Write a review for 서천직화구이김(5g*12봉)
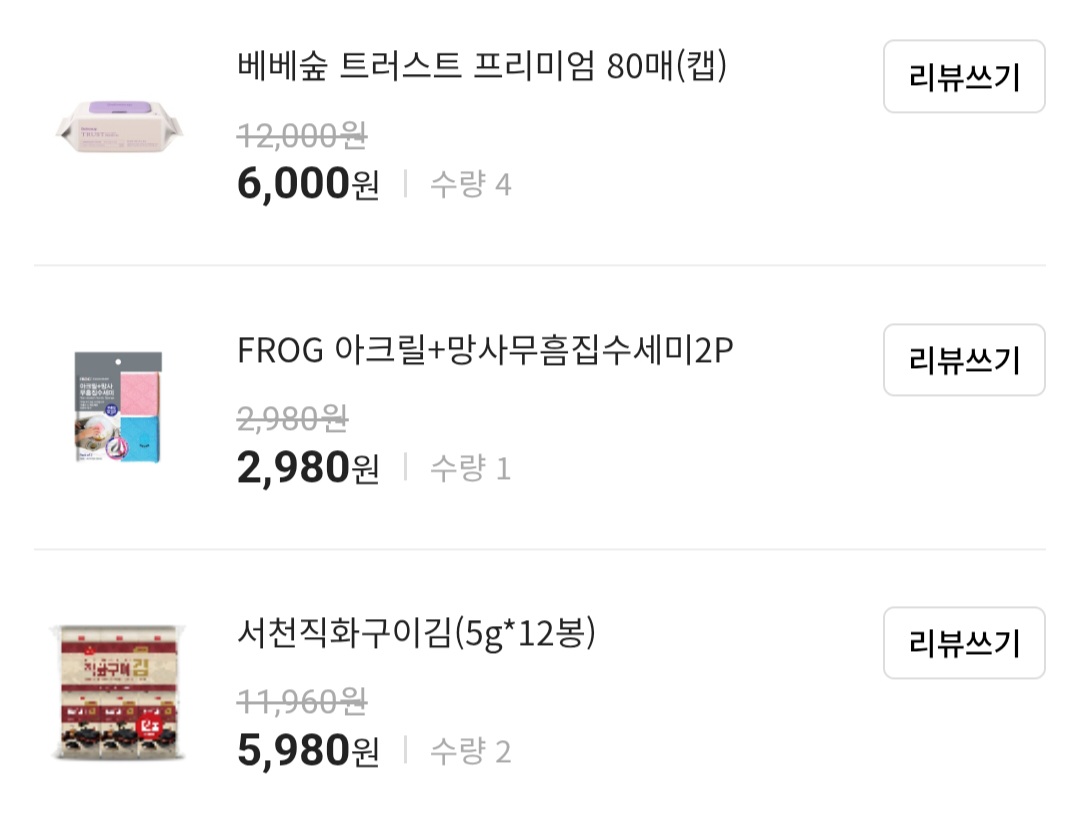1080x828 pixels. tap(963, 643)
